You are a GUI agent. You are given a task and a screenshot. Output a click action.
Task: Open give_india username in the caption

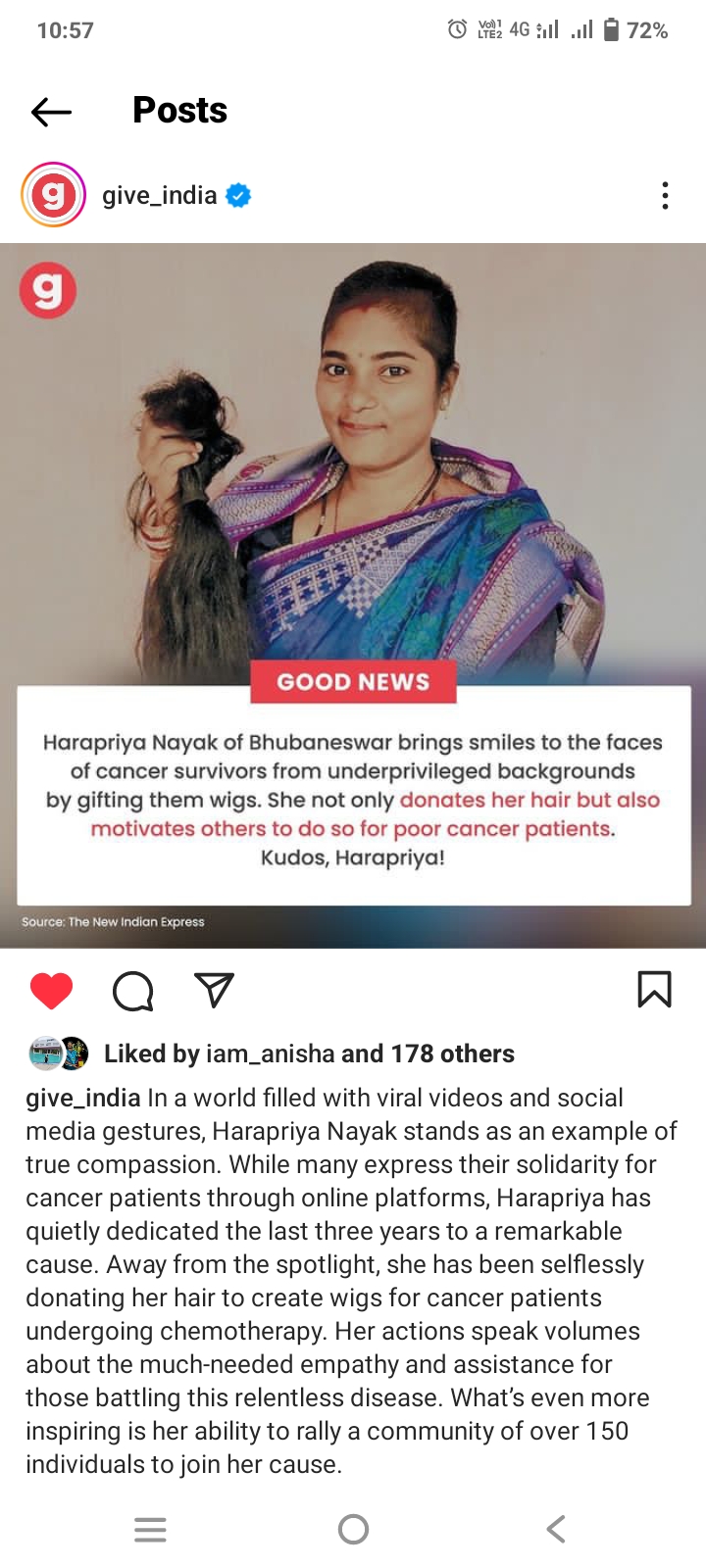(x=83, y=1098)
